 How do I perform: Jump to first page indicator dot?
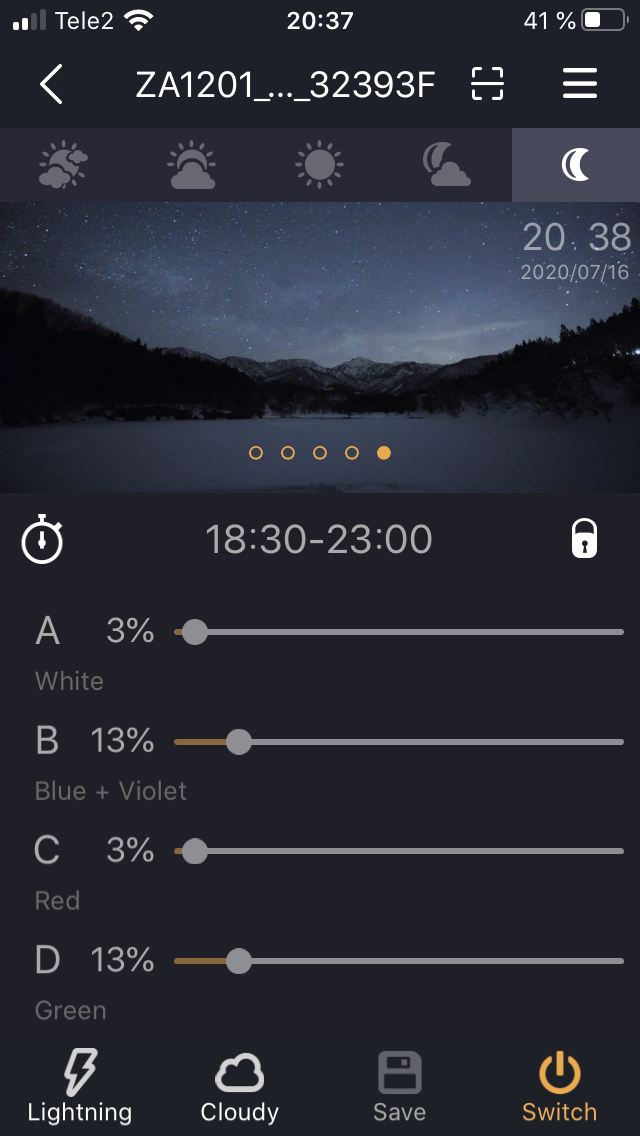[256, 453]
